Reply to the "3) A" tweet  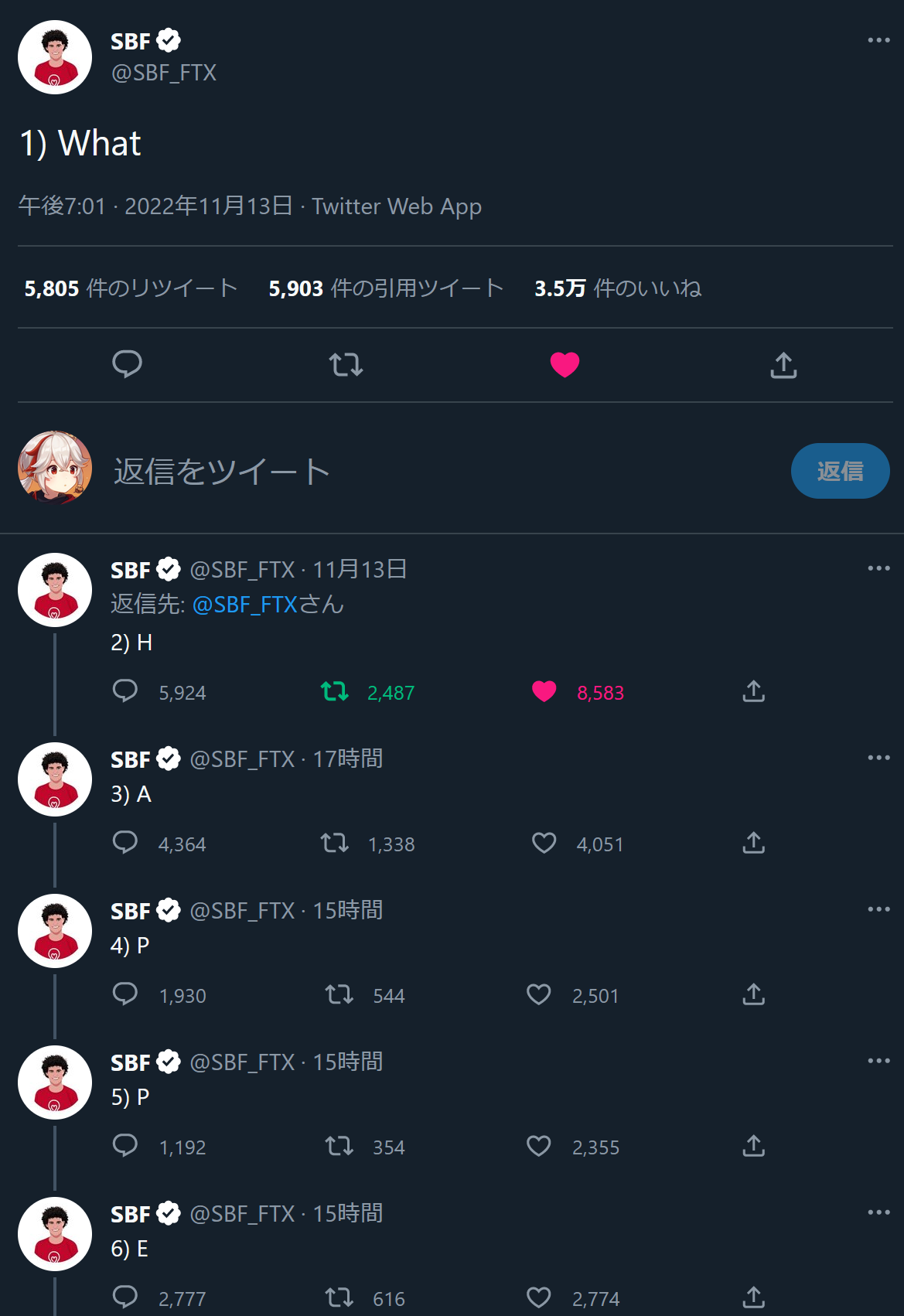tap(125, 843)
